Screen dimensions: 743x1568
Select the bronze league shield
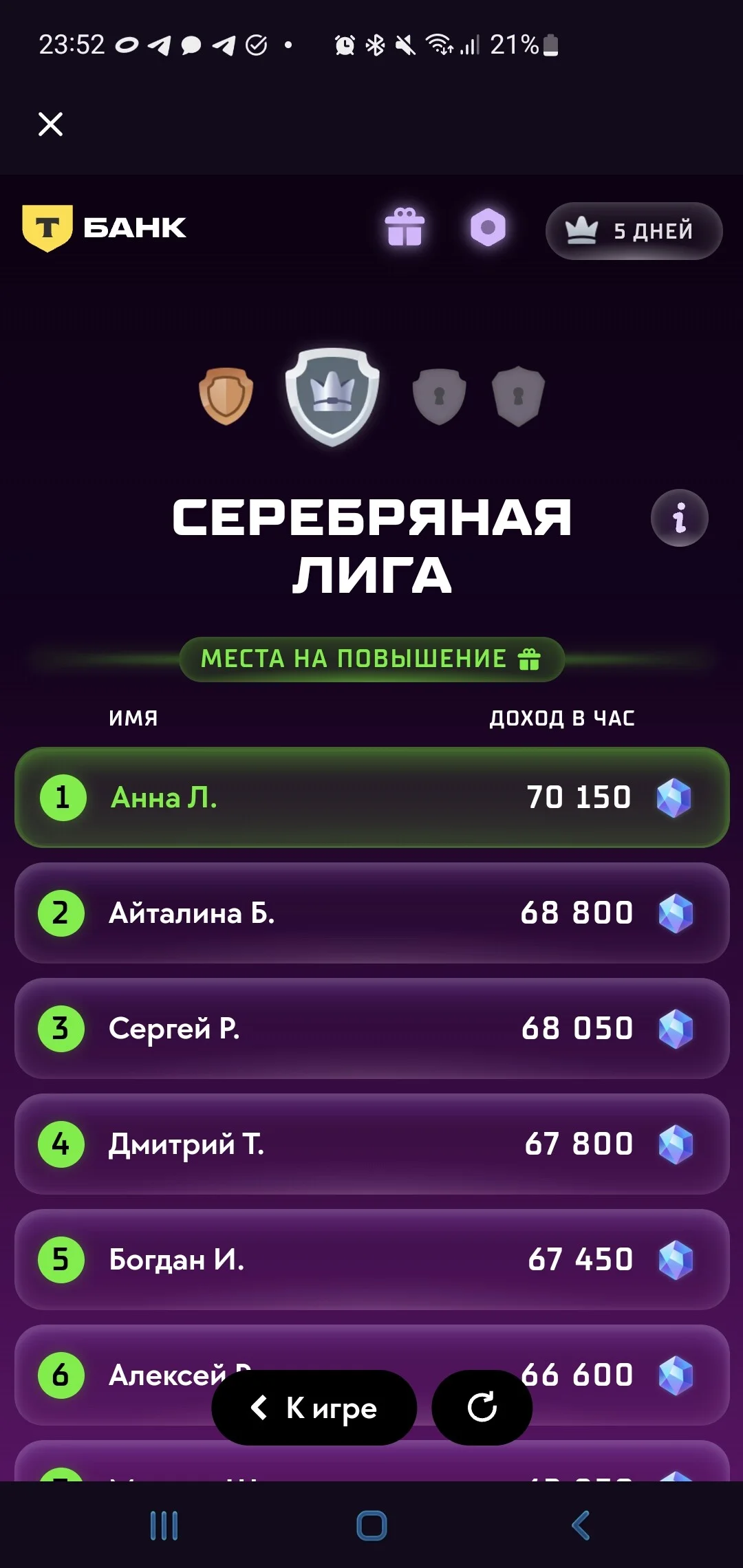pos(226,396)
